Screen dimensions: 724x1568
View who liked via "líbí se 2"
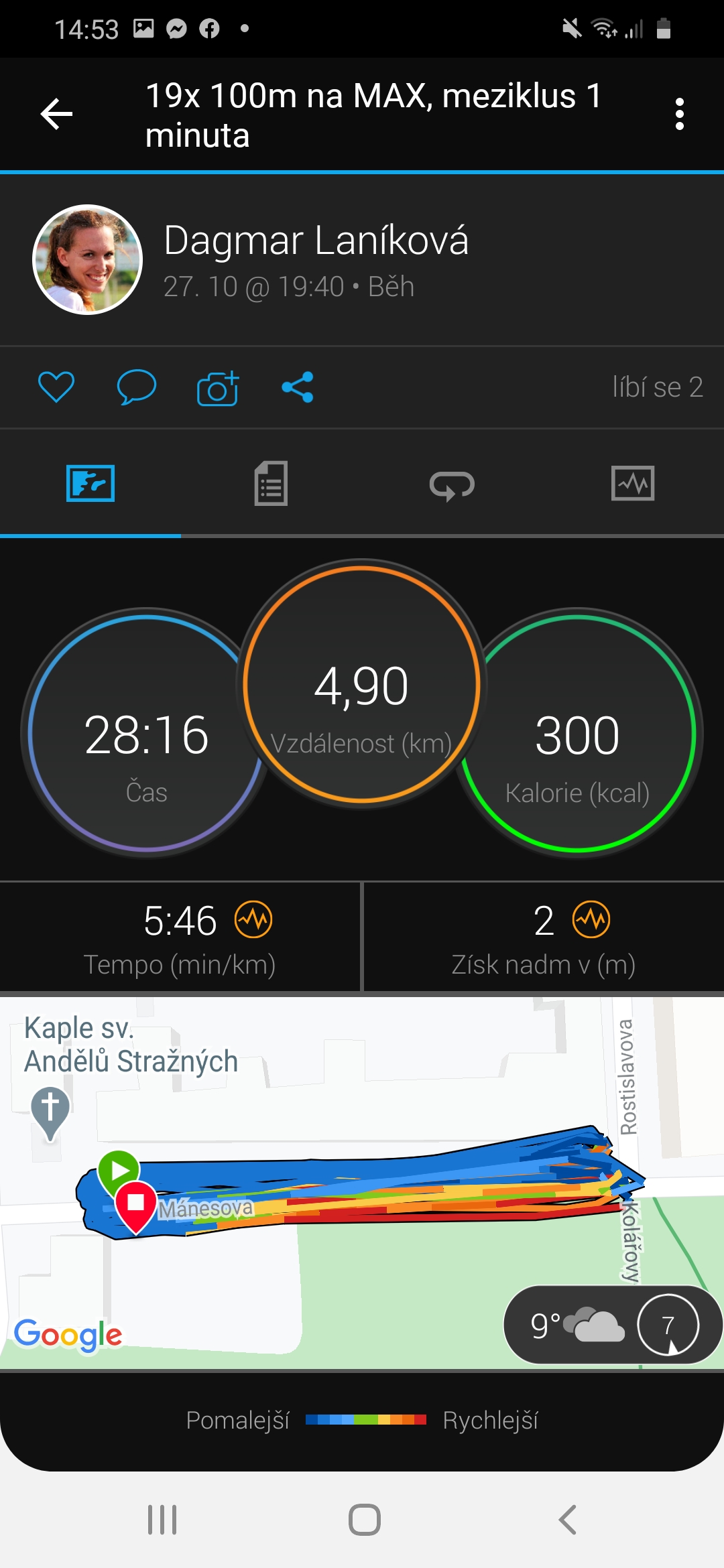click(x=658, y=387)
